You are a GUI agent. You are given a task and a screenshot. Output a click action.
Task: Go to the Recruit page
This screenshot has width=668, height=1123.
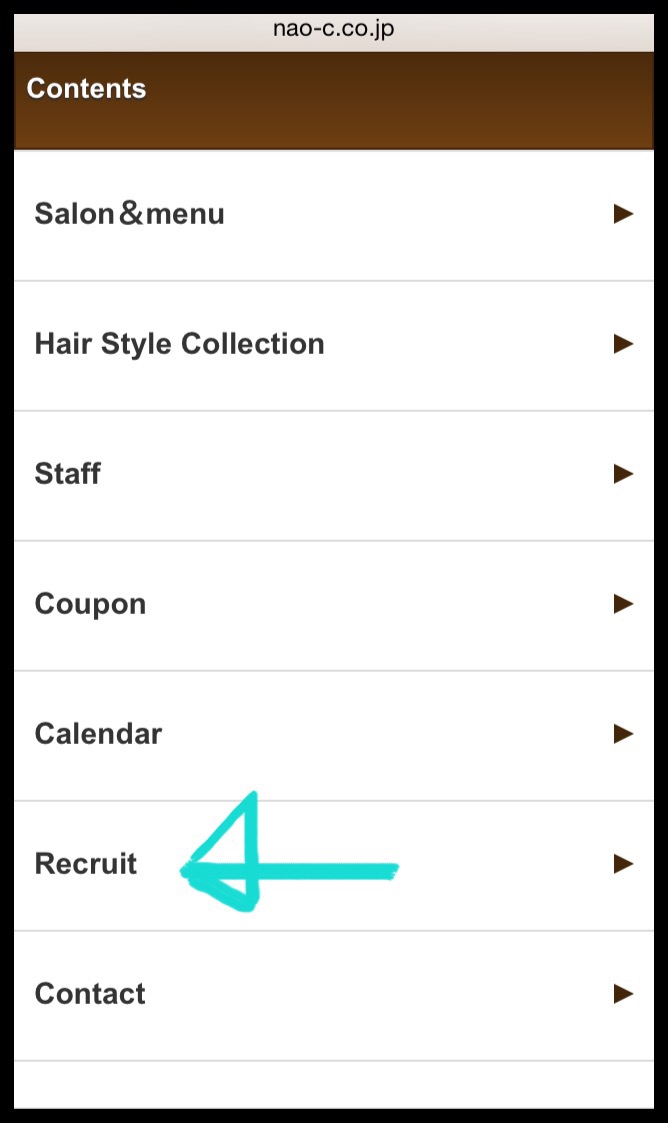point(334,866)
